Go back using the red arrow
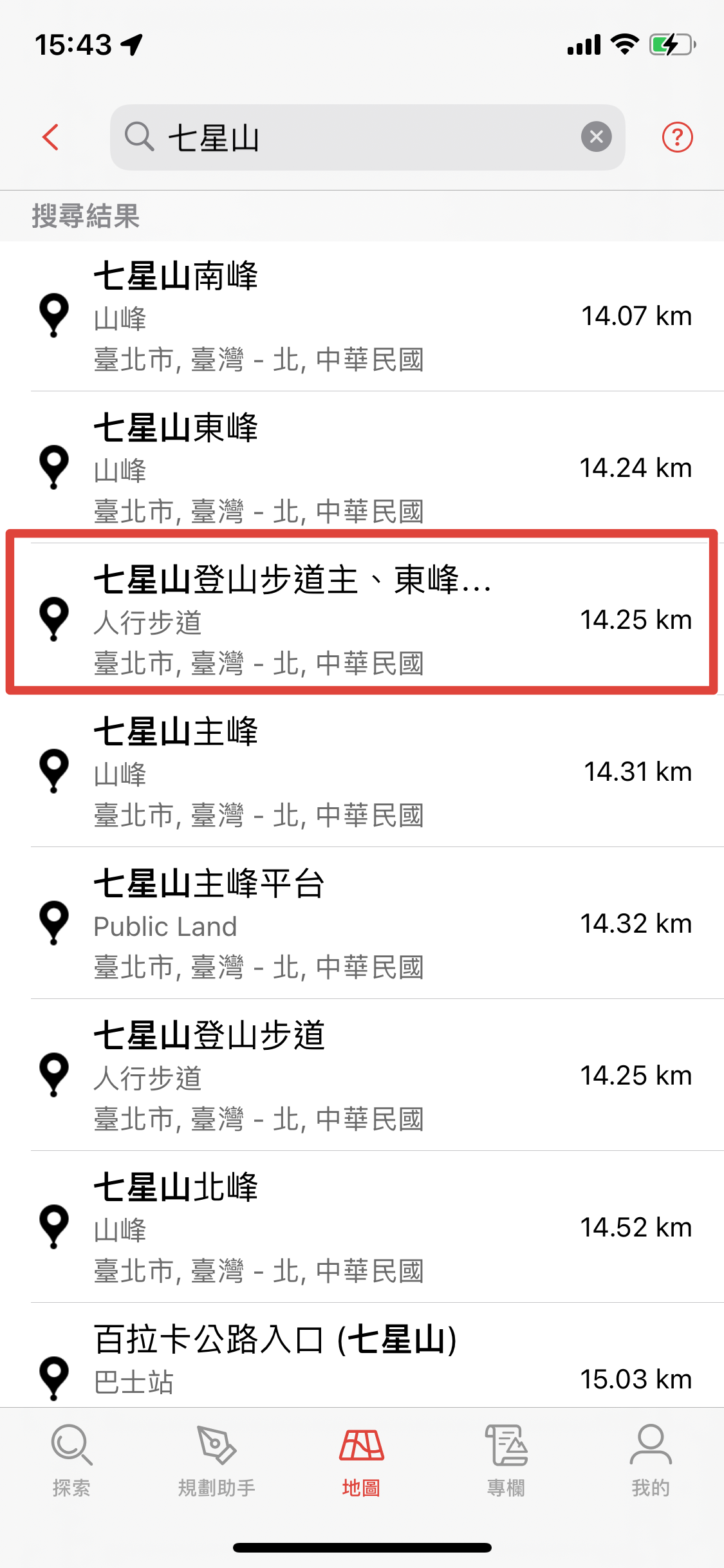This screenshot has height=1568, width=724. [50, 137]
